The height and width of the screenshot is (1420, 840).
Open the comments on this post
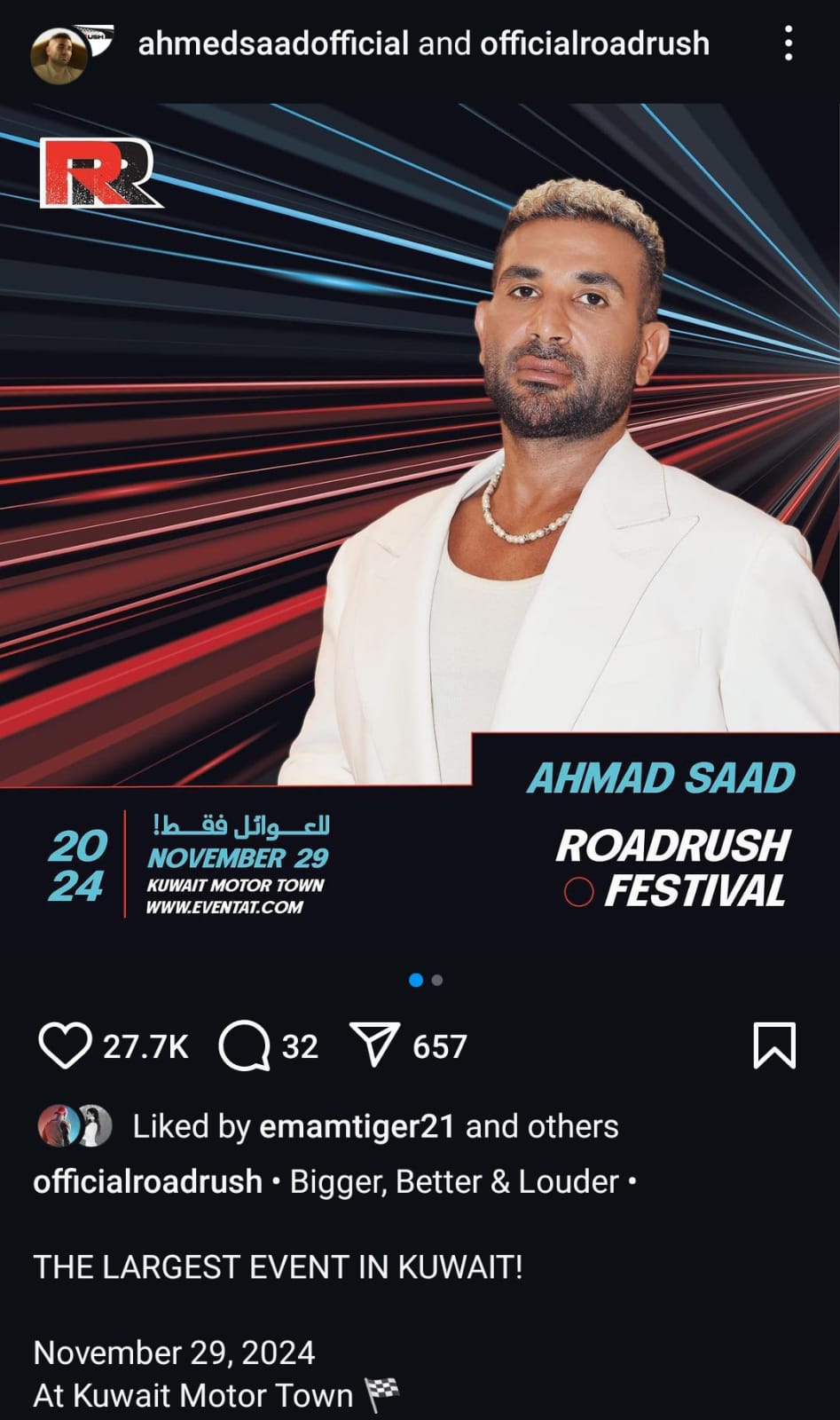pos(245,1045)
